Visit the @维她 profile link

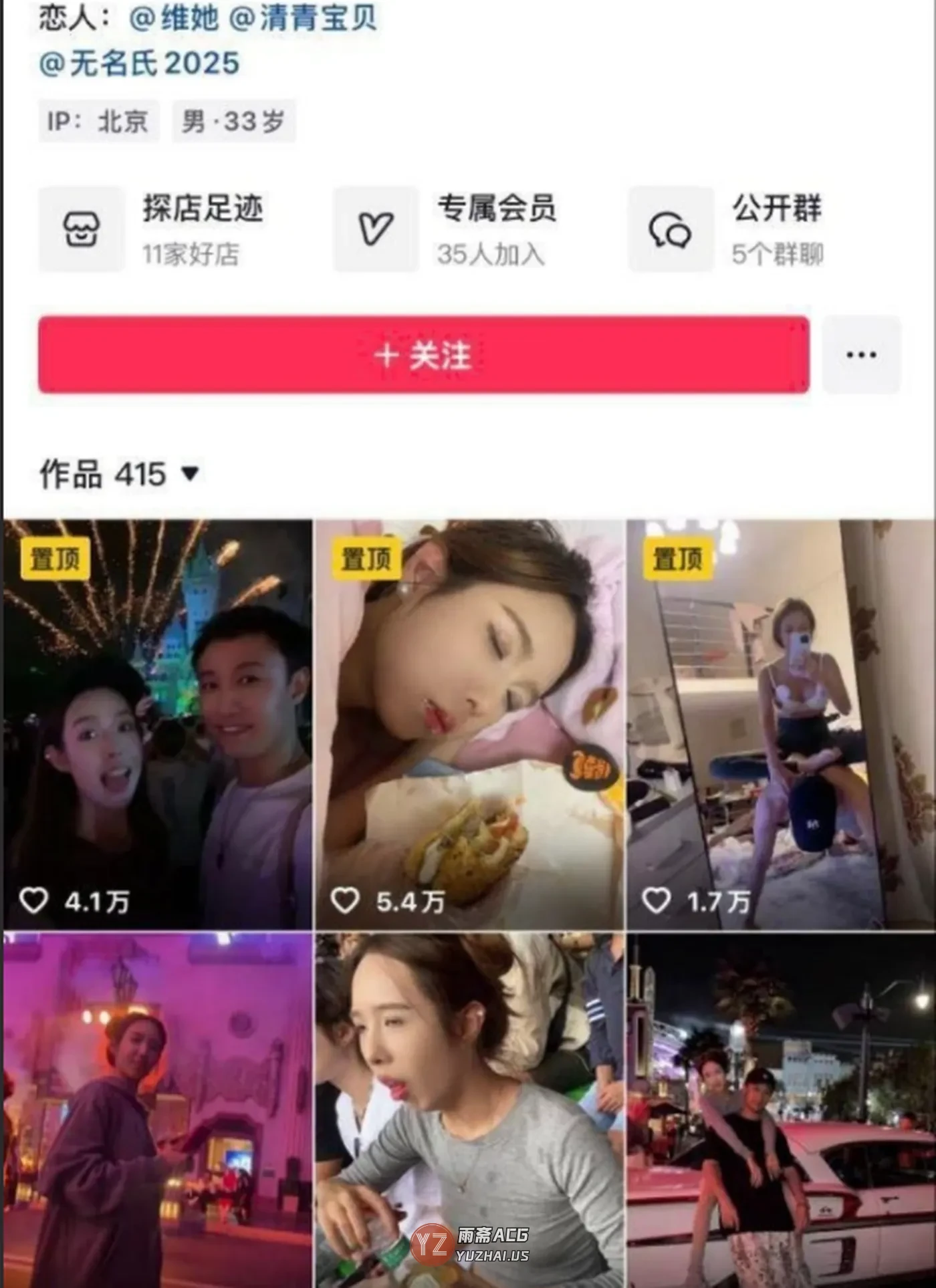point(173,18)
